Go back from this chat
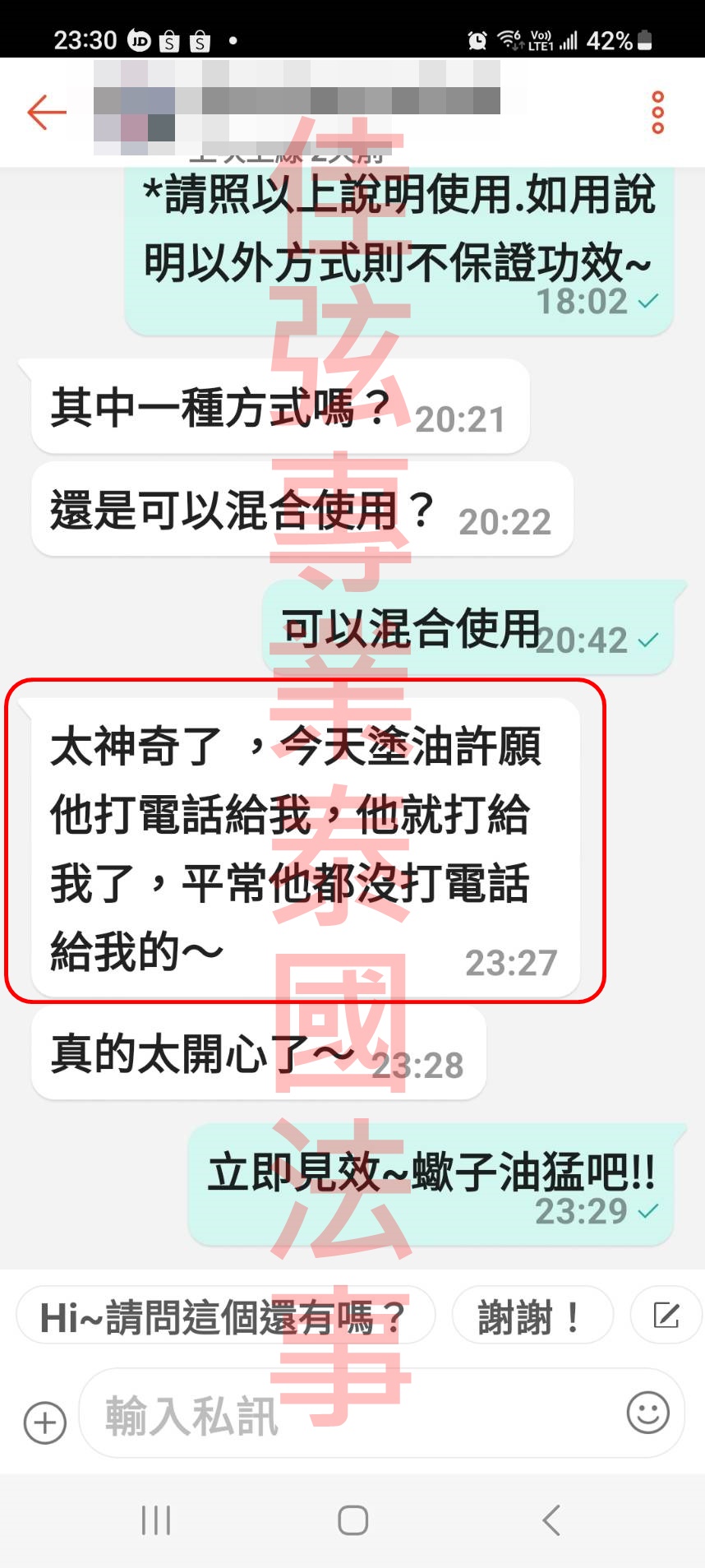Screen dimensions: 705x1568 (x=47, y=112)
